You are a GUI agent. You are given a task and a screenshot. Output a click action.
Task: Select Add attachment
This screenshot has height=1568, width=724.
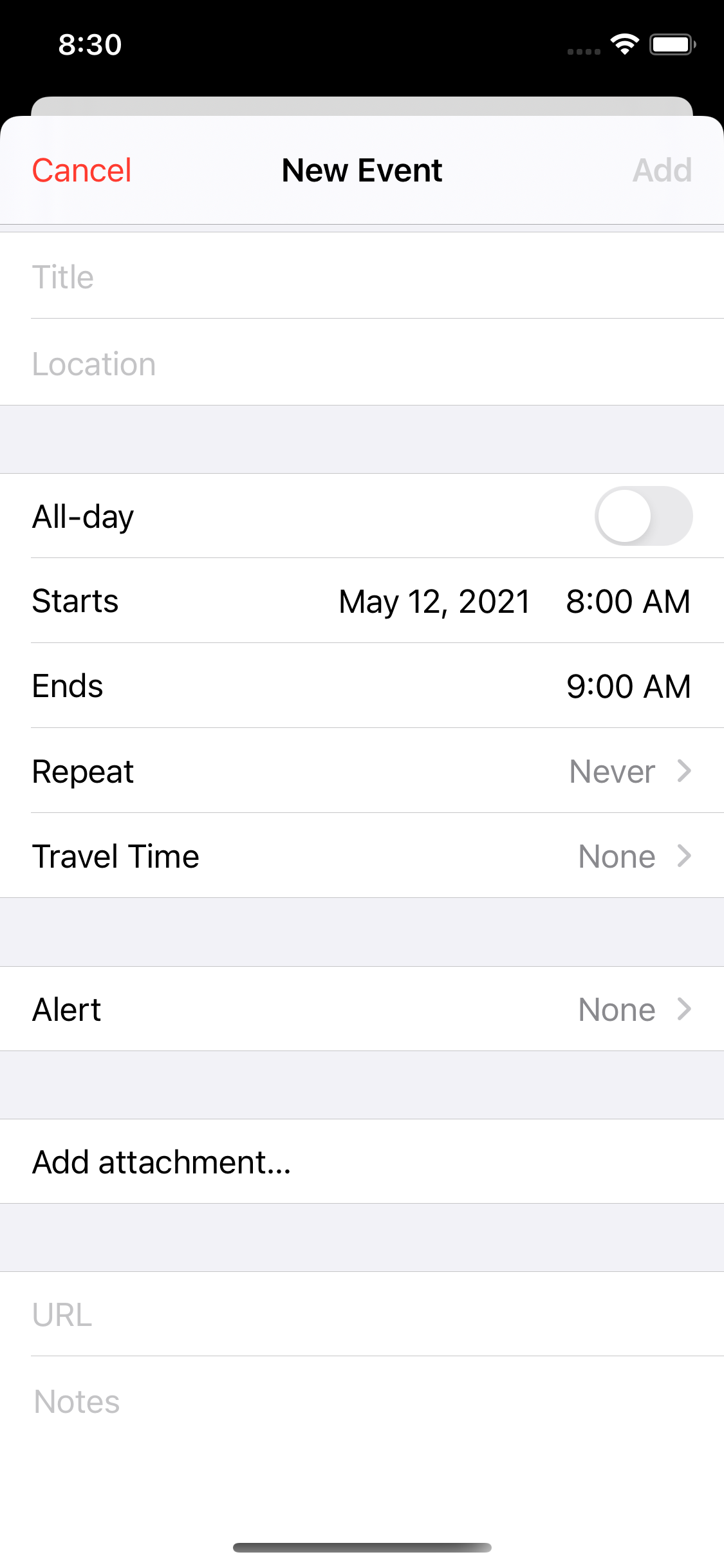click(x=162, y=1162)
